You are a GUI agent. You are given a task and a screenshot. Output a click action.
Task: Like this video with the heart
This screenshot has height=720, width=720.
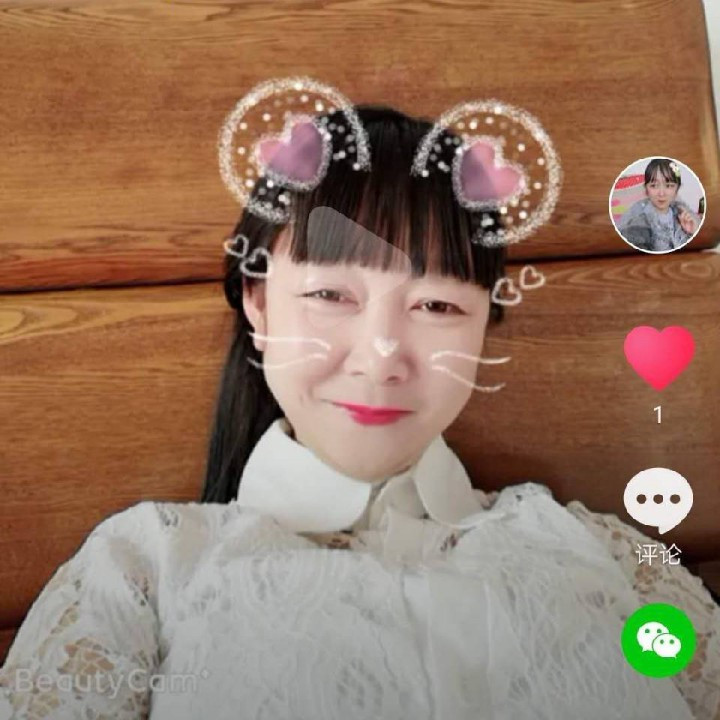659,358
